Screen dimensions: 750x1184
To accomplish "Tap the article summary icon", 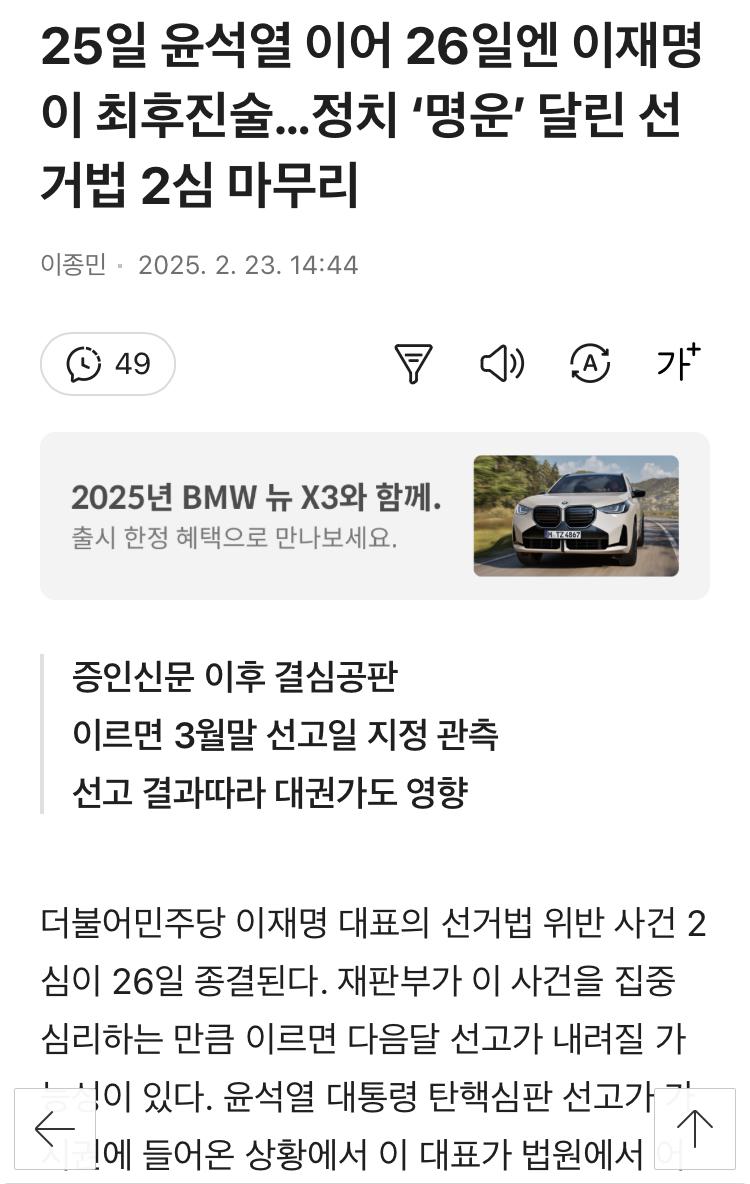I will click(x=413, y=364).
